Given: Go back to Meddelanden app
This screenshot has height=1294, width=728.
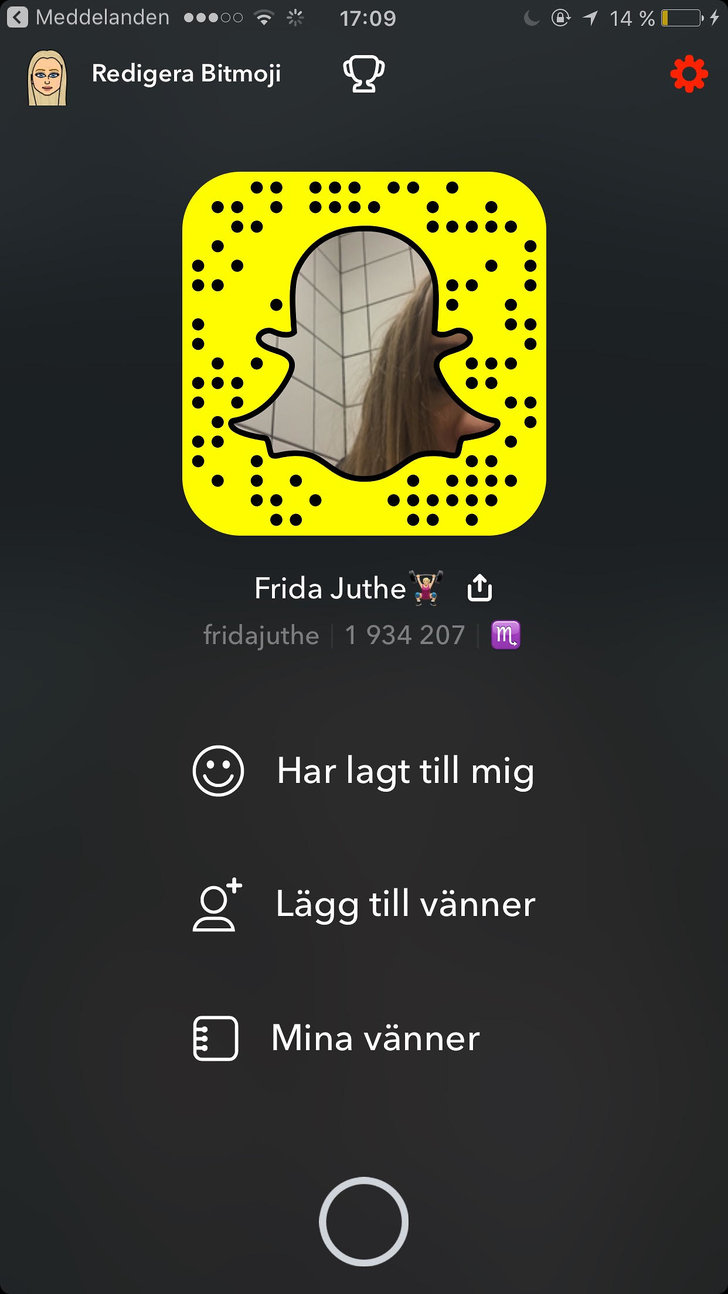Looking at the screenshot, I should coord(88,18).
